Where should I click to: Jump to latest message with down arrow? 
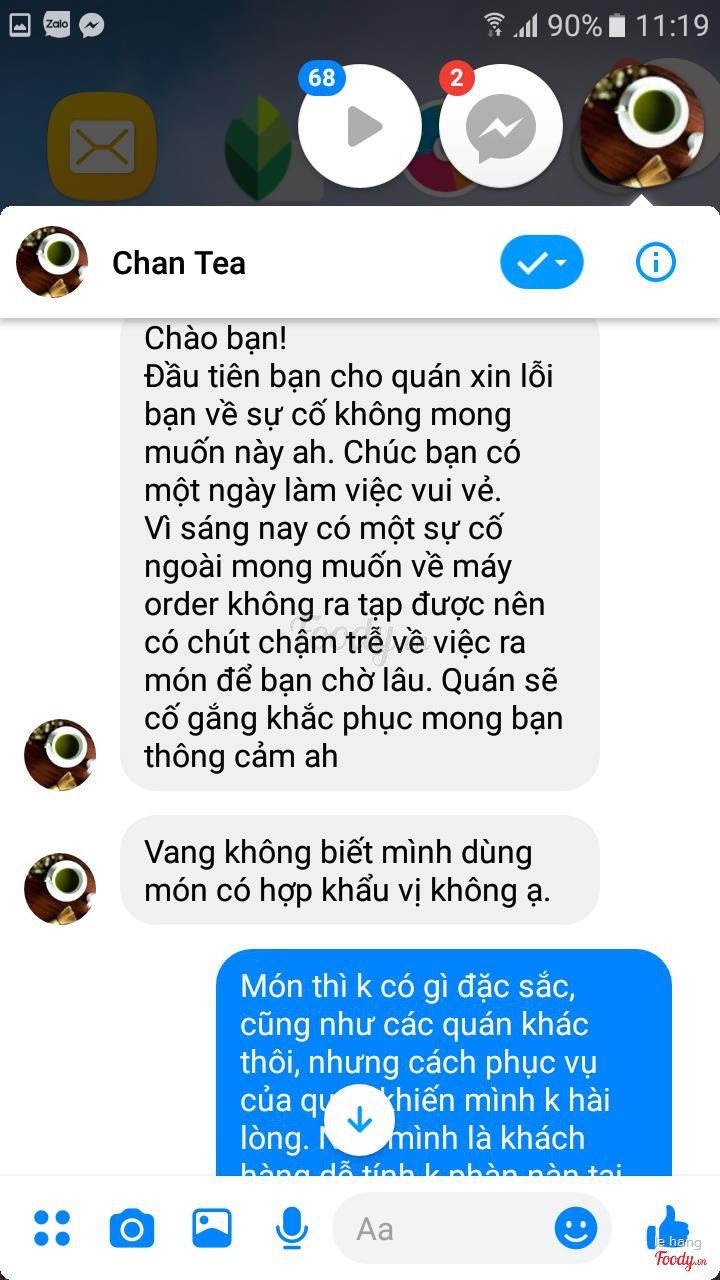359,1119
